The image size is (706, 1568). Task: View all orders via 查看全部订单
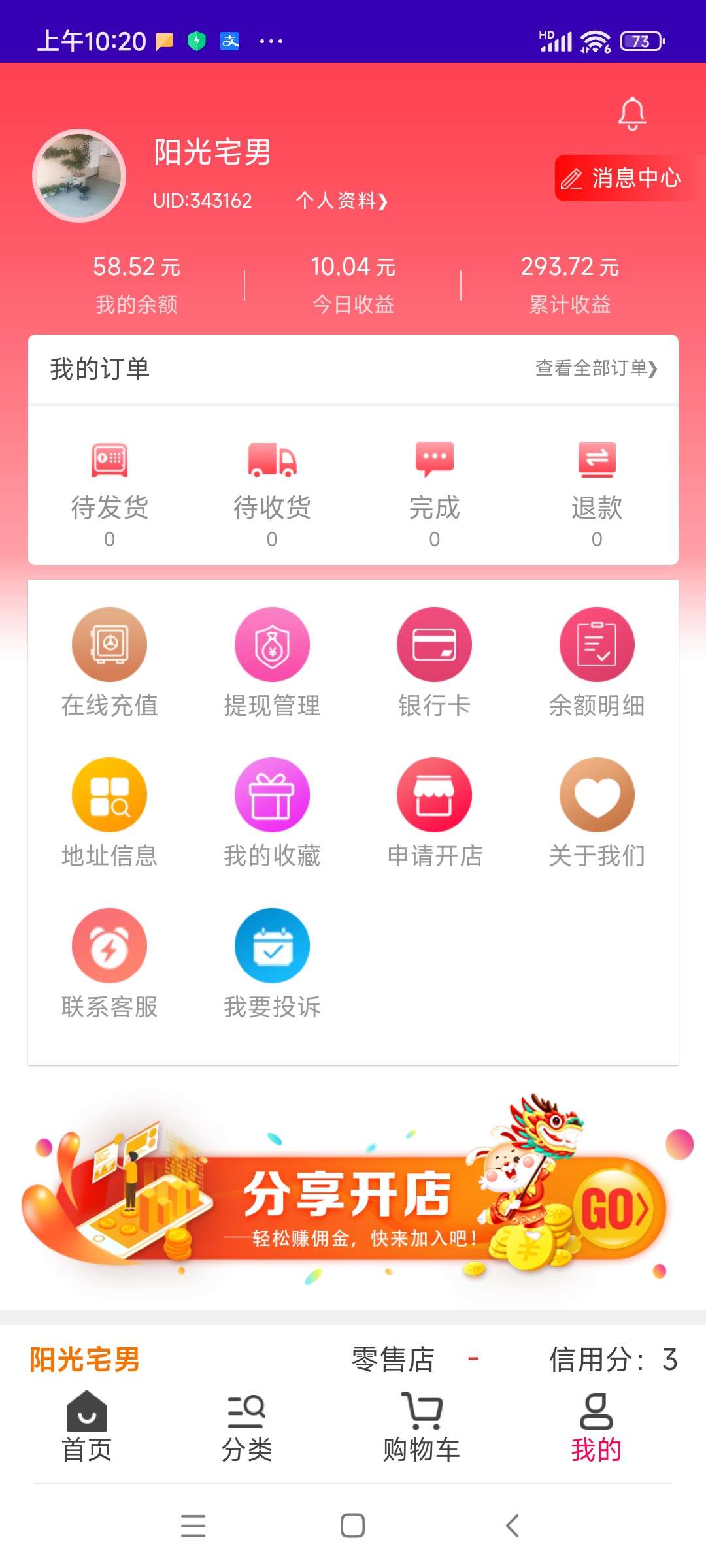[x=596, y=368]
